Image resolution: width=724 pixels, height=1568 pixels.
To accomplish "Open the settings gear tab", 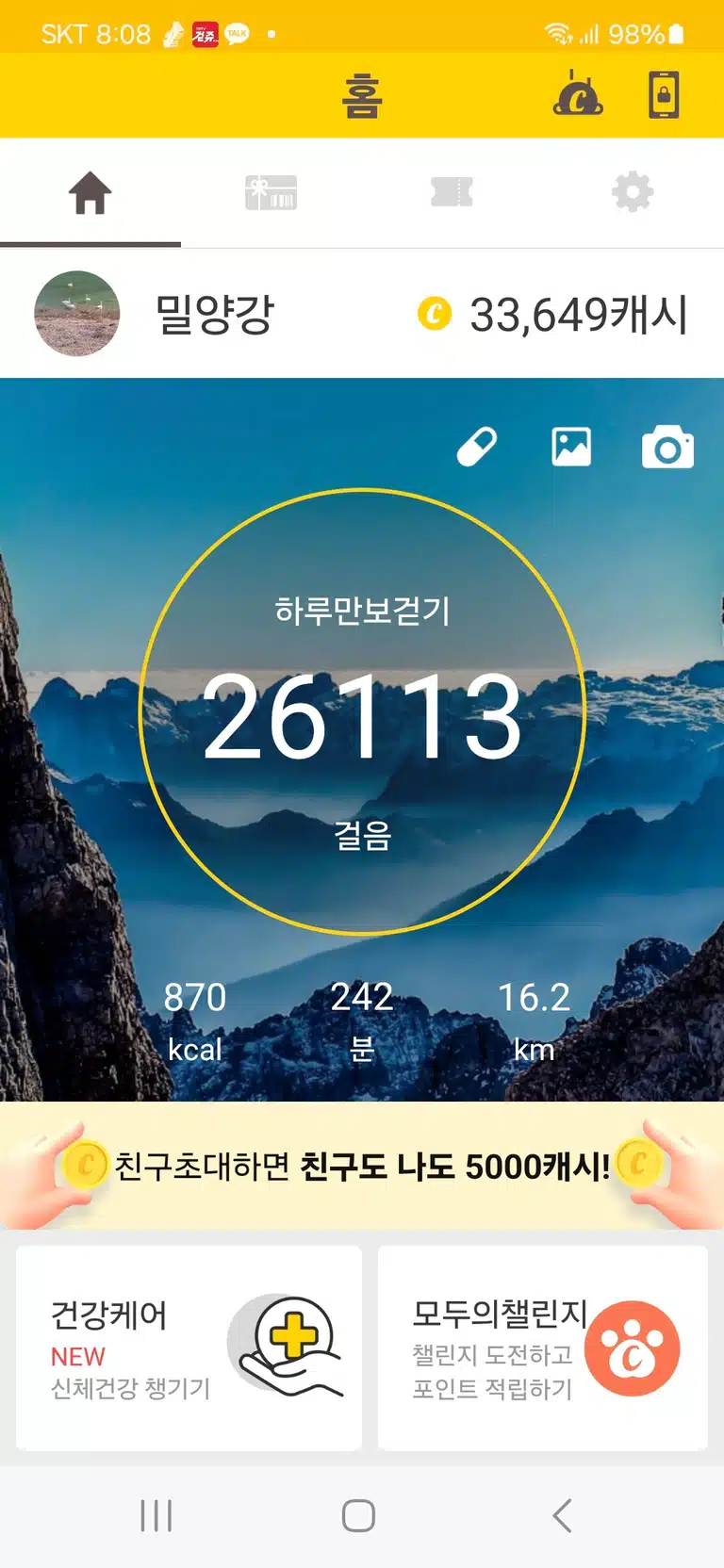I will (633, 193).
